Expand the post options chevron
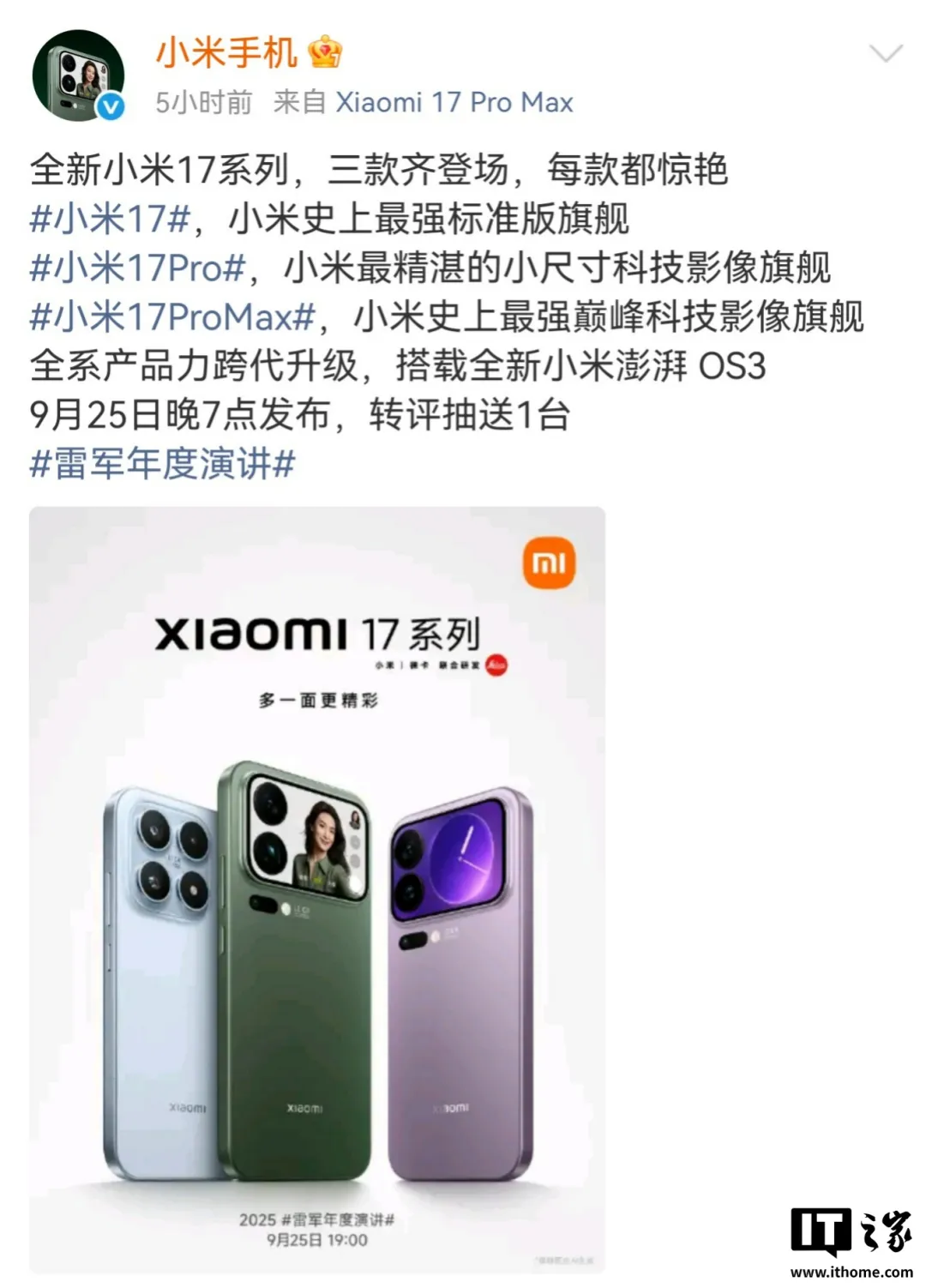Screen dimensions: 926x1288 coord(885,54)
